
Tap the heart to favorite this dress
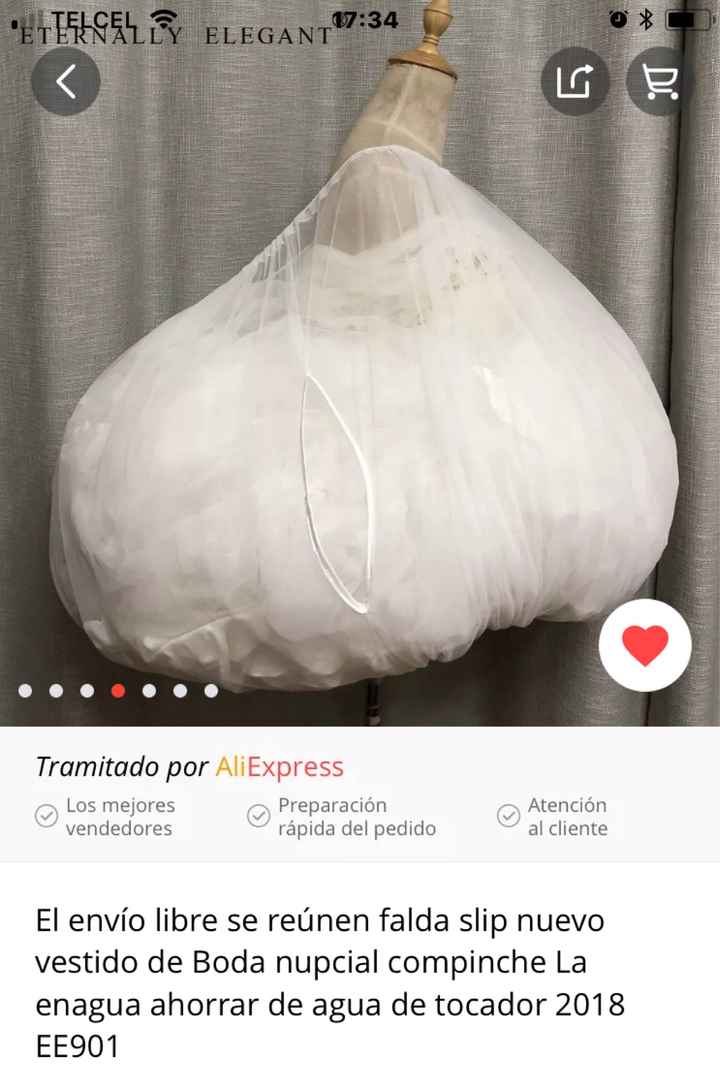tap(645, 645)
